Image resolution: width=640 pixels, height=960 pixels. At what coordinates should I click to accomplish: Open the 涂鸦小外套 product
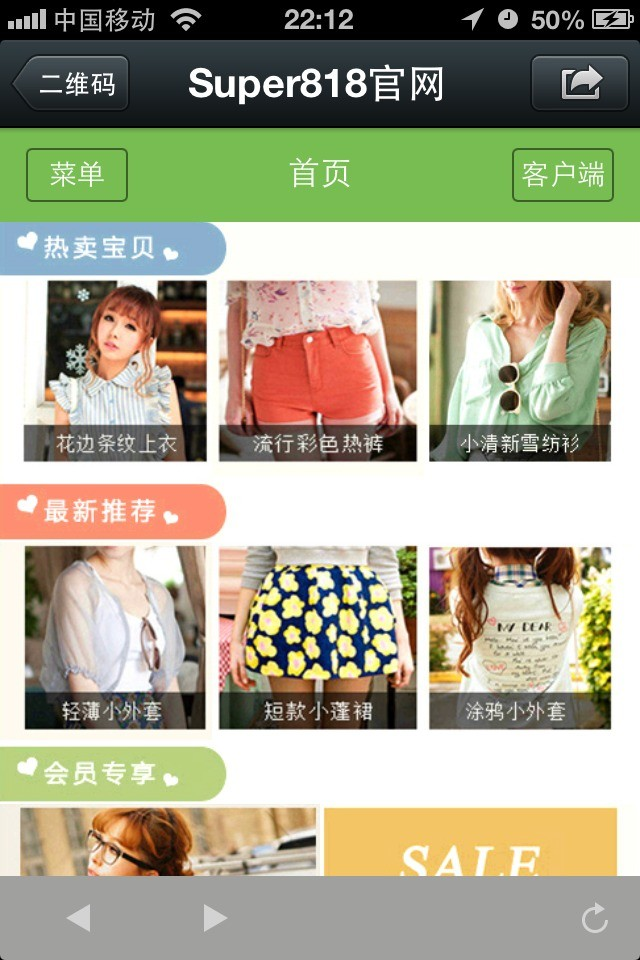tap(520, 637)
